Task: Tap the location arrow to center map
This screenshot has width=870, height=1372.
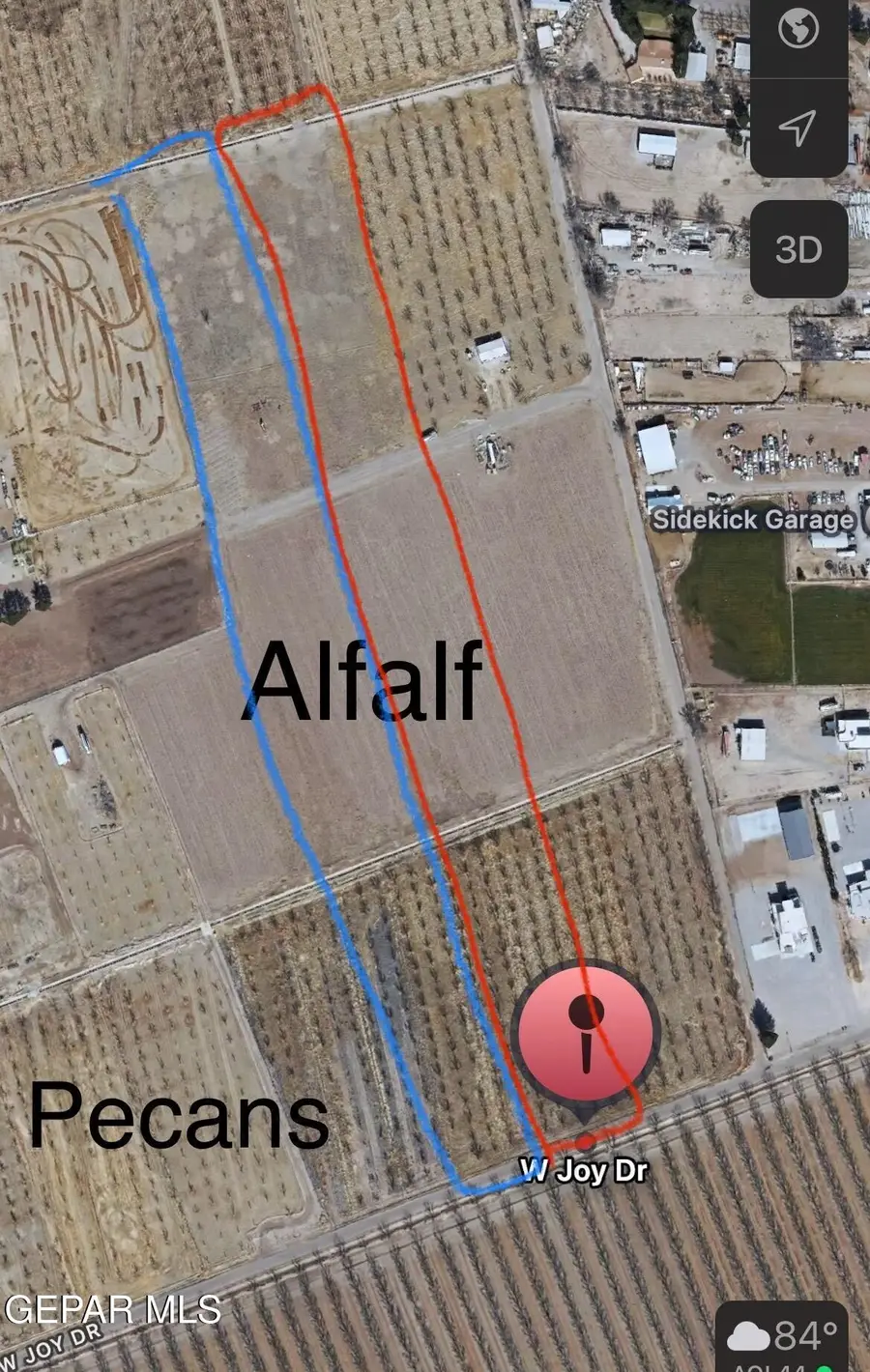Action: pyautogui.click(x=798, y=127)
